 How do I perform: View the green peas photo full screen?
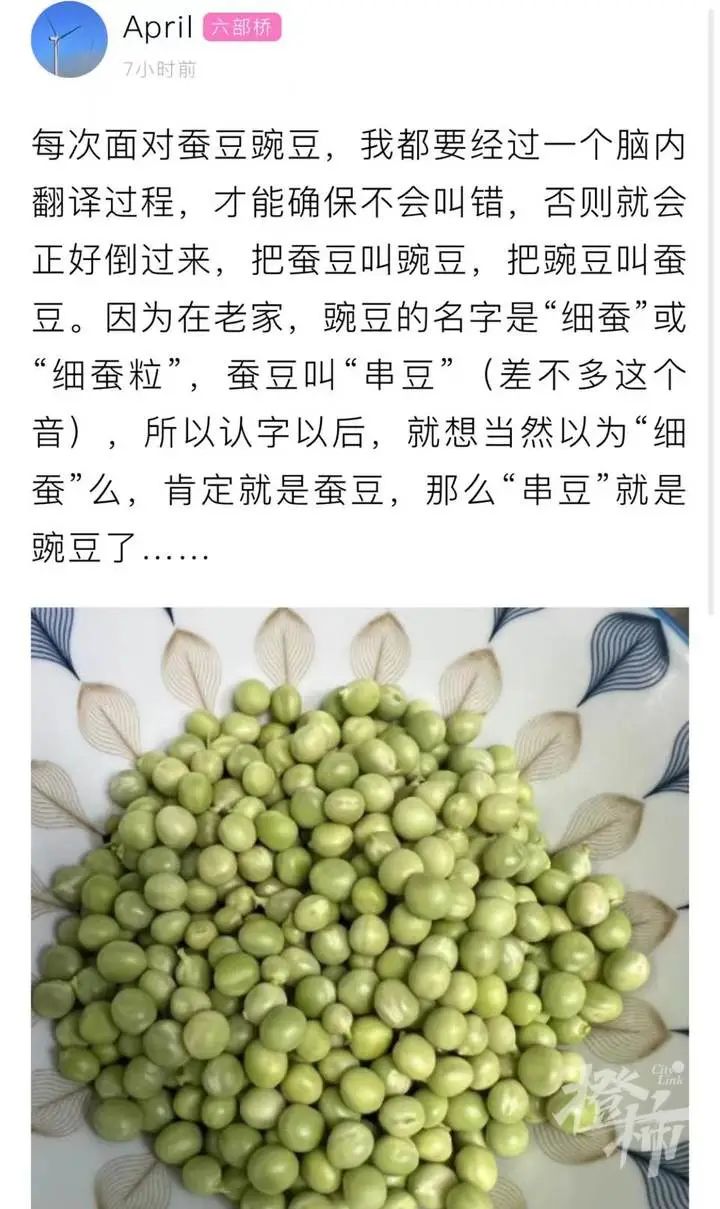pos(360,905)
